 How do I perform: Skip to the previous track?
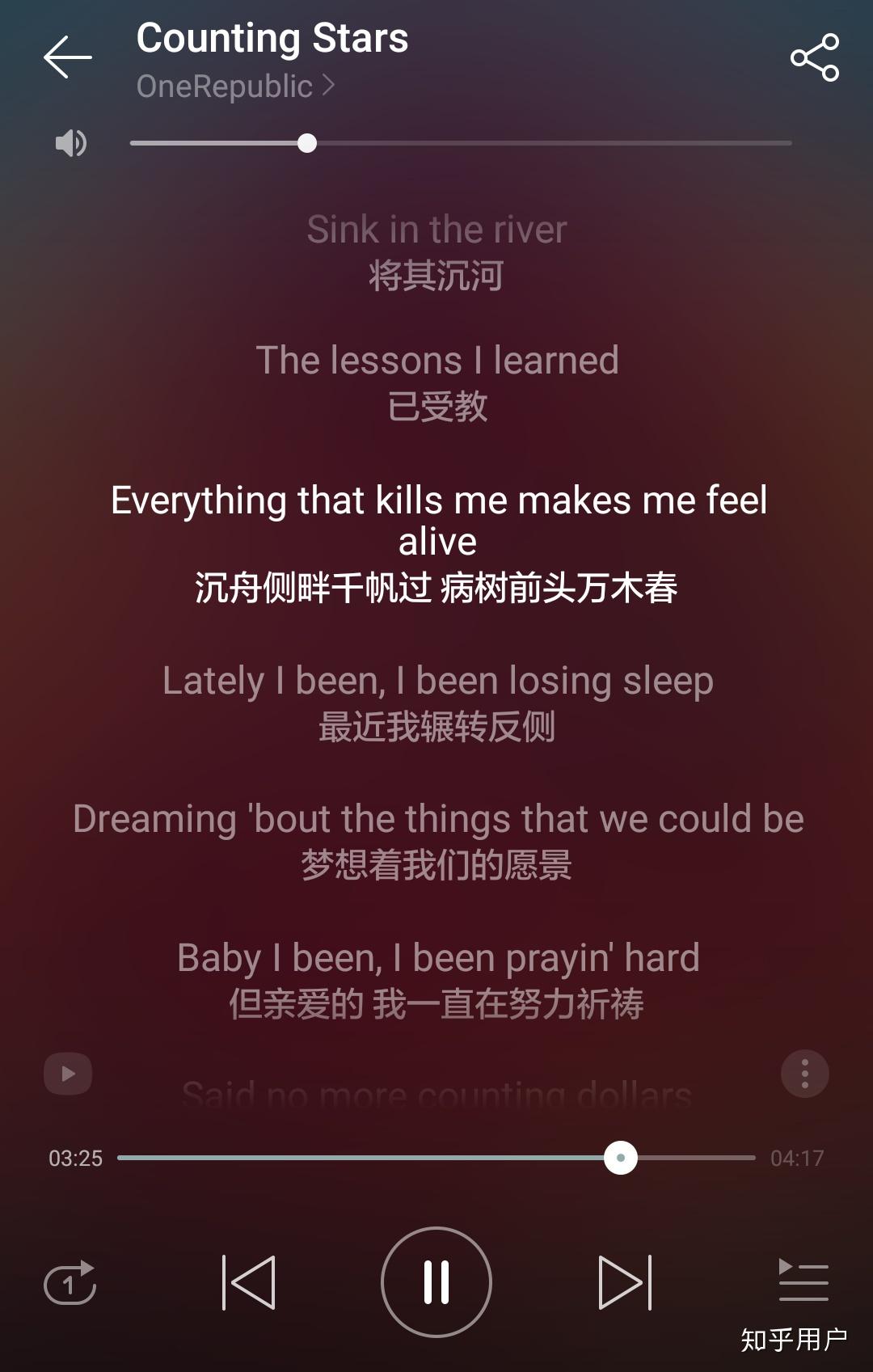pyautogui.click(x=249, y=1282)
